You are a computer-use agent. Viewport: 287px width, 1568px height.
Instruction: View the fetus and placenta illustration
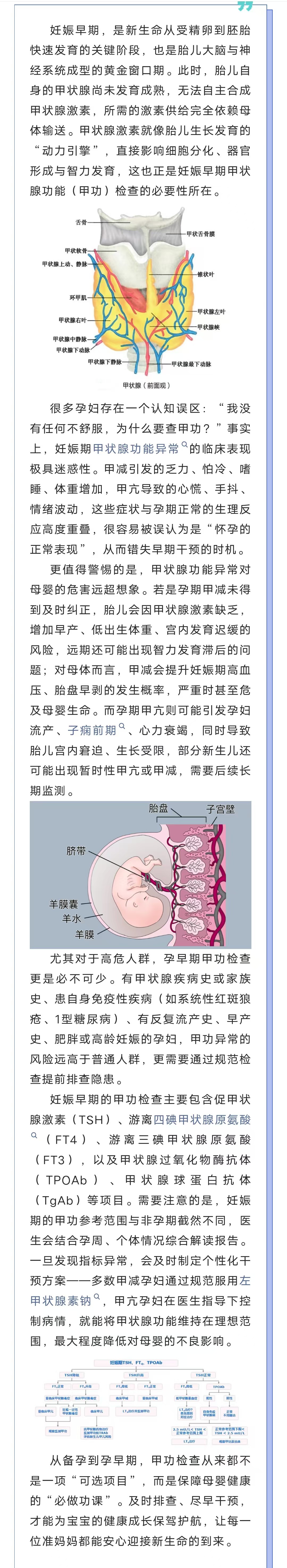[141, 874]
